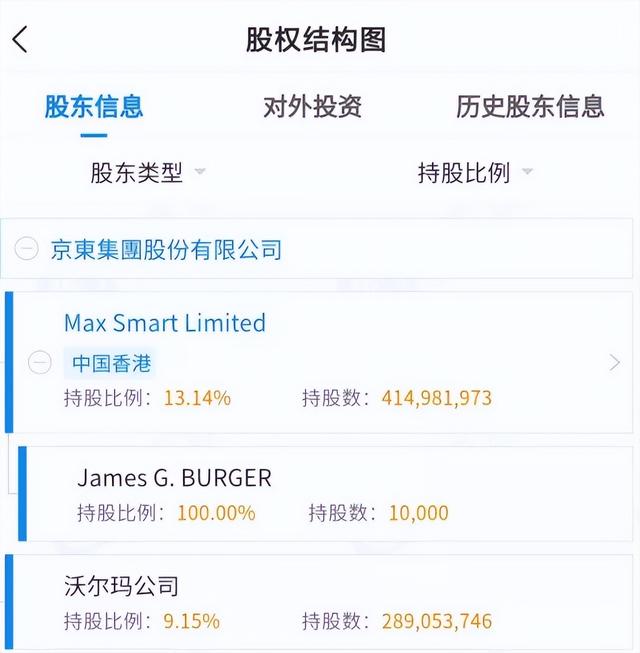View James G. BURGER shareholder entry

(175, 478)
